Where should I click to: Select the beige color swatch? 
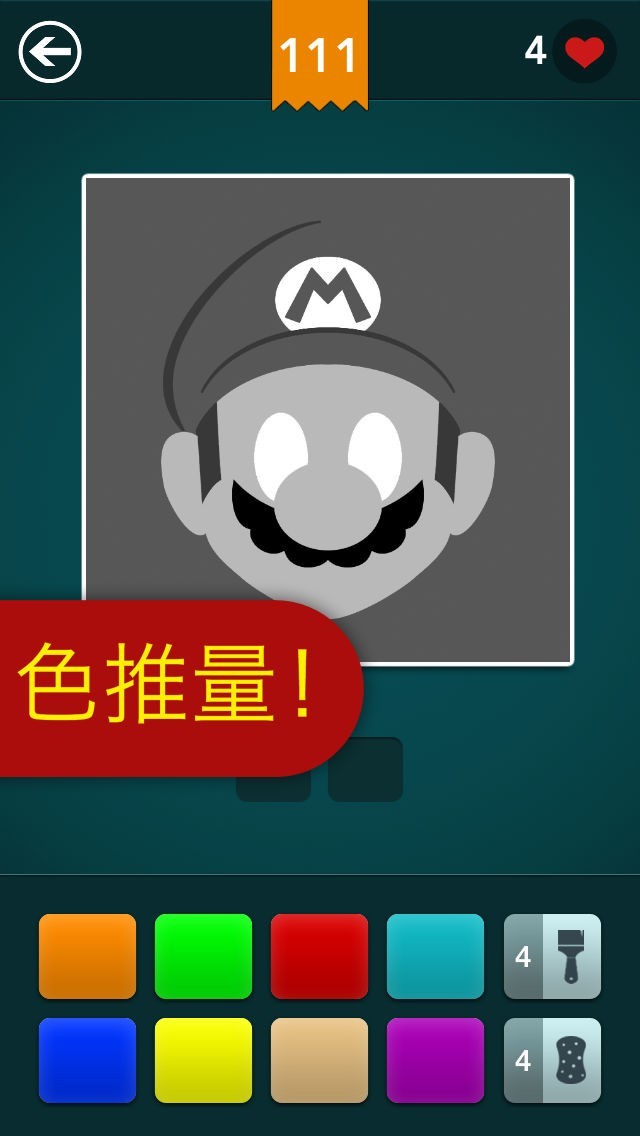(319, 1060)
